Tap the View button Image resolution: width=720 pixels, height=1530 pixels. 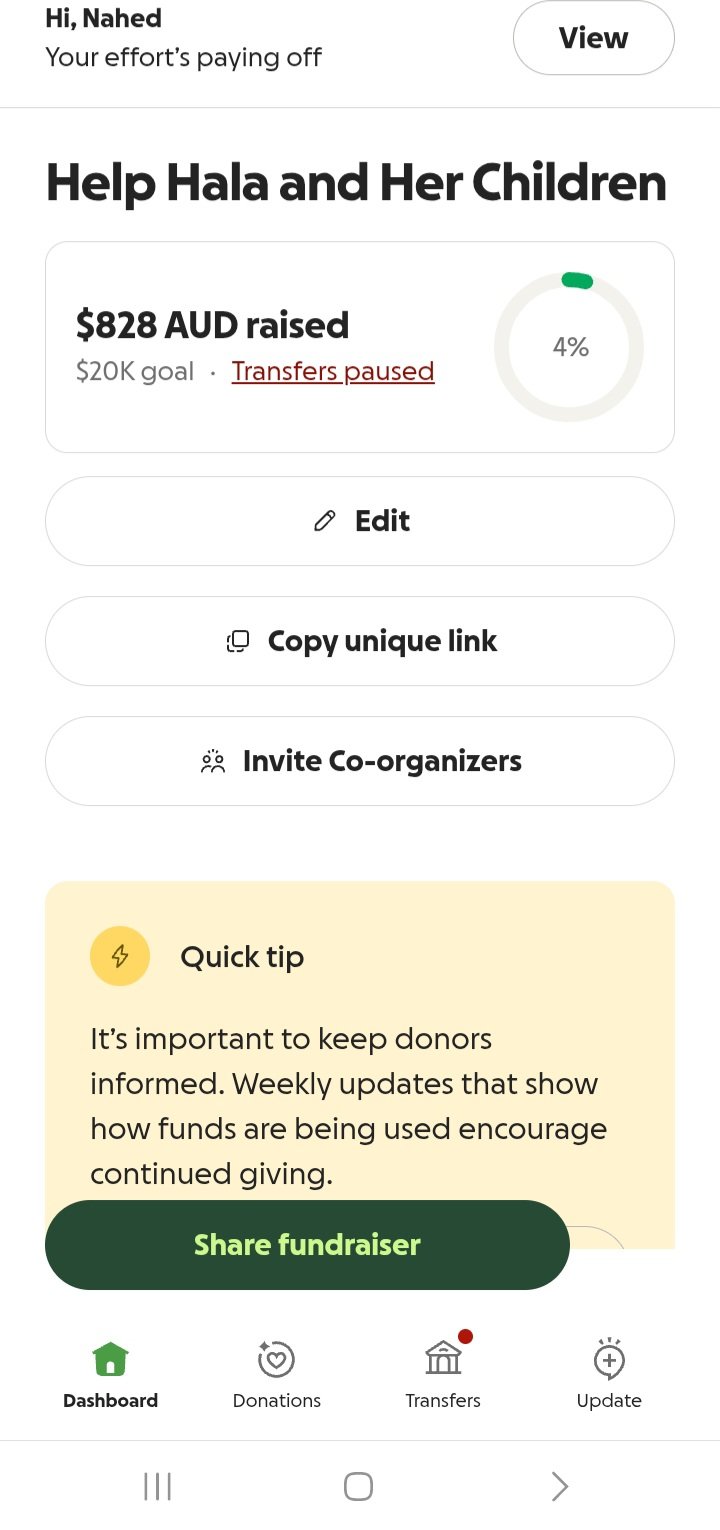tap(593, 38)
